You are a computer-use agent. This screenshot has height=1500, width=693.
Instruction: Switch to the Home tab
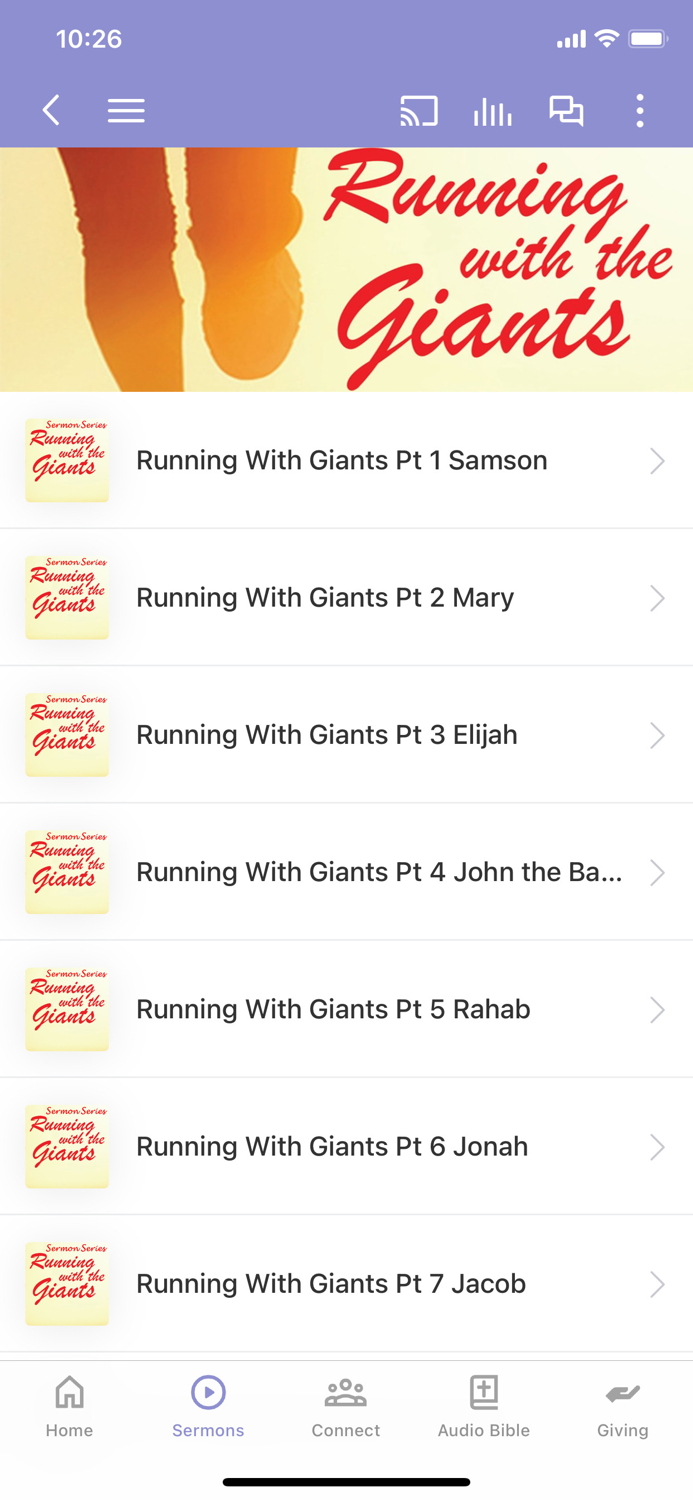coord(69,1406)
